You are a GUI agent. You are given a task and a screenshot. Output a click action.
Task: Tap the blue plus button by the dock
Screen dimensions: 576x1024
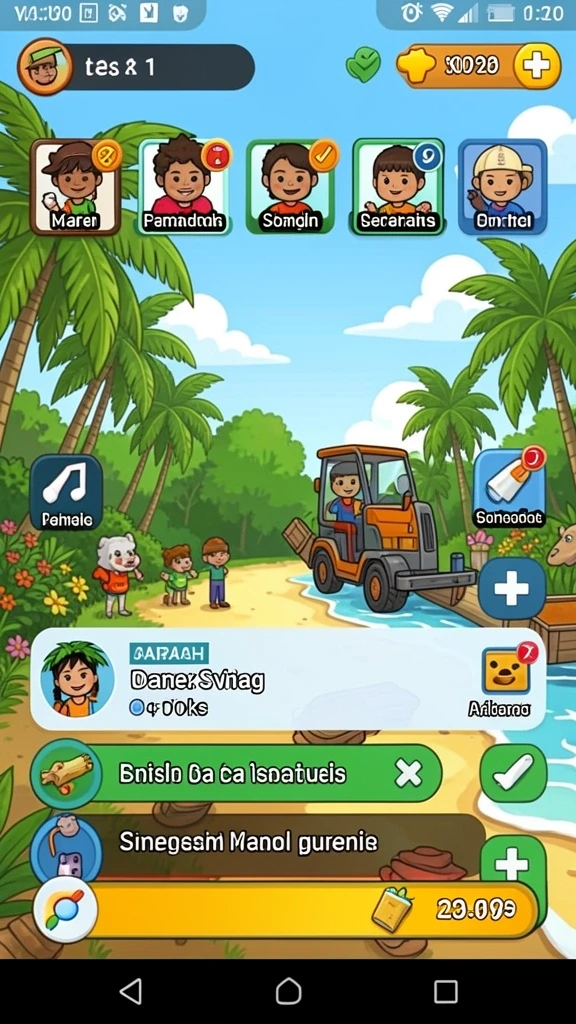[511, 589]
